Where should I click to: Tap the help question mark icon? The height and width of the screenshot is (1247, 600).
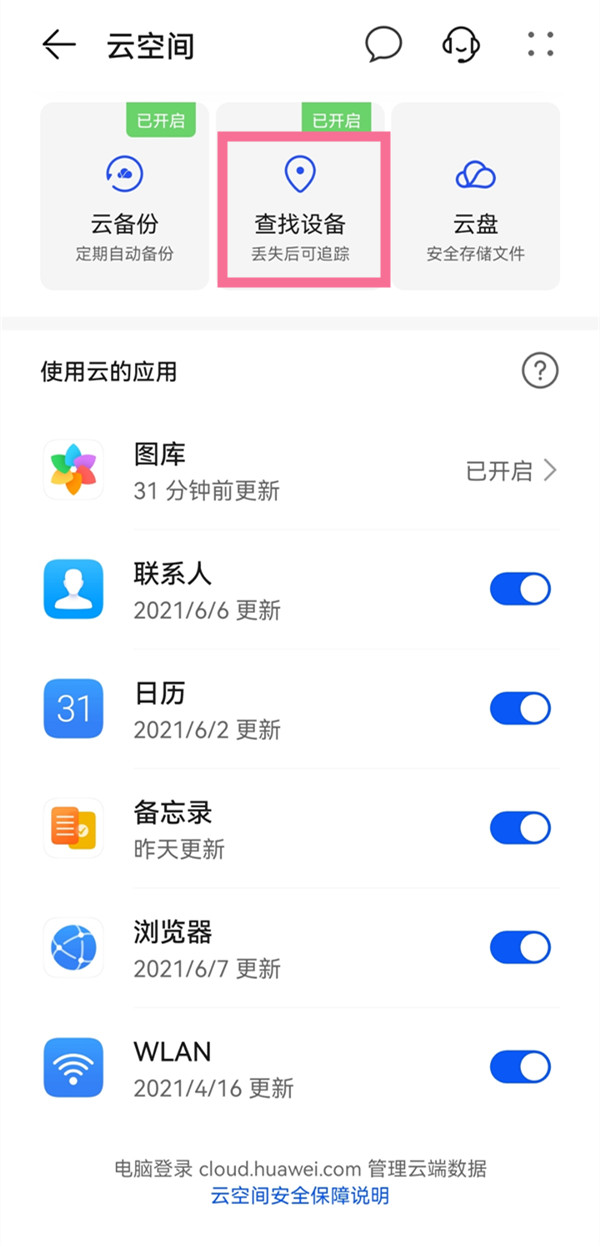pos(539,372)
